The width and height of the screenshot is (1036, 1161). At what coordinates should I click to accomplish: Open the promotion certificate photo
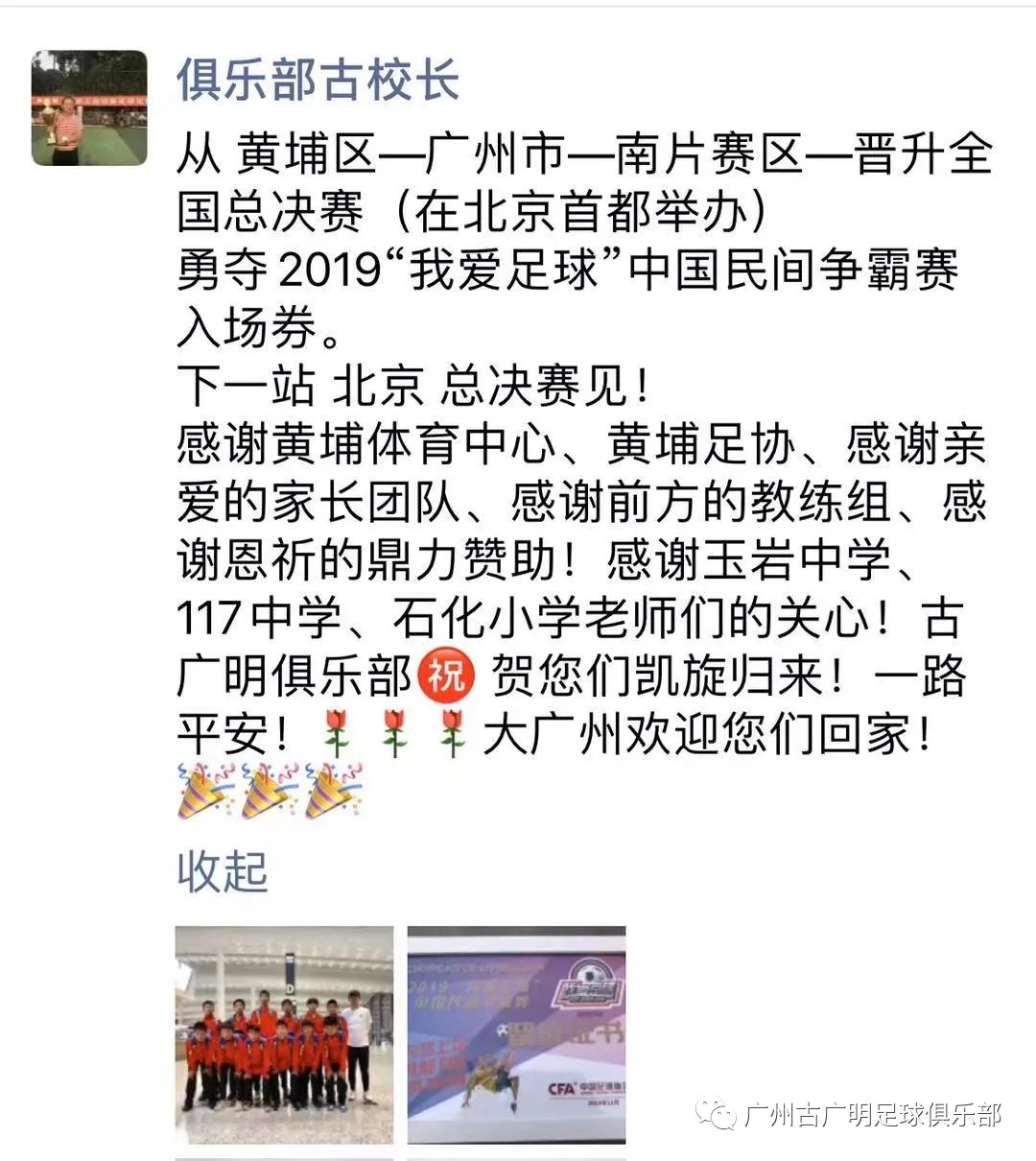[517, 1034]
